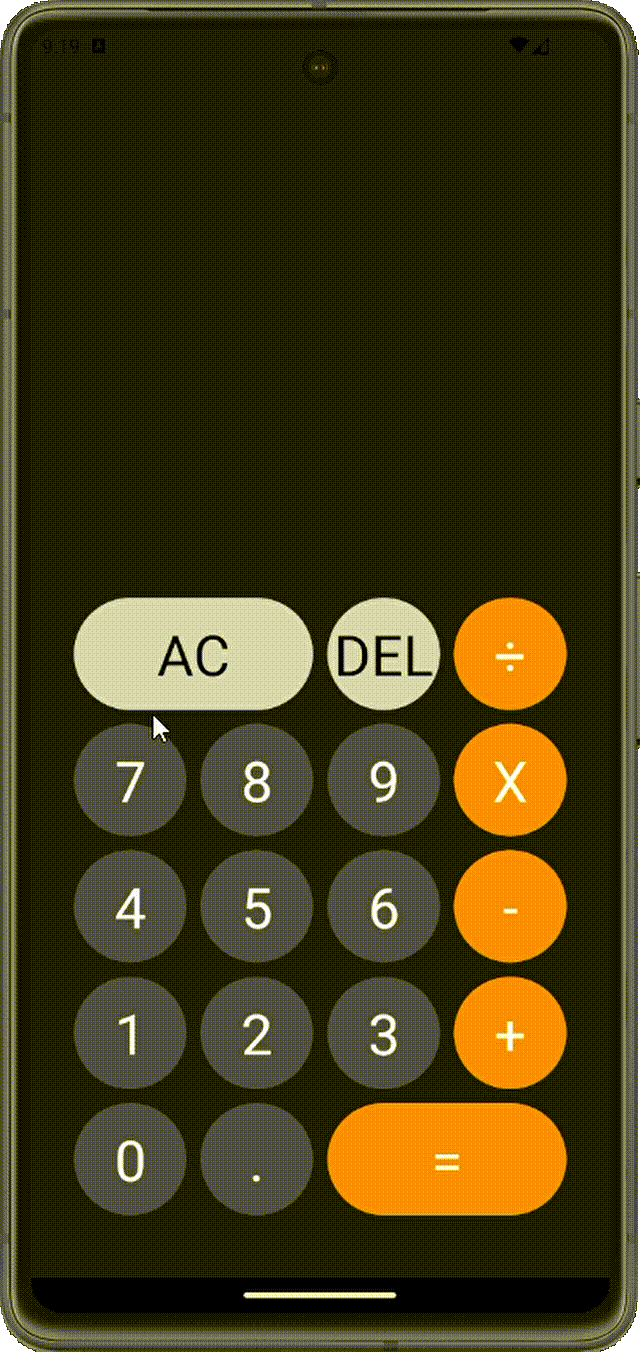Clear everything with the AC button
This screenshot has width=640, height=1352.
(193, 654)
